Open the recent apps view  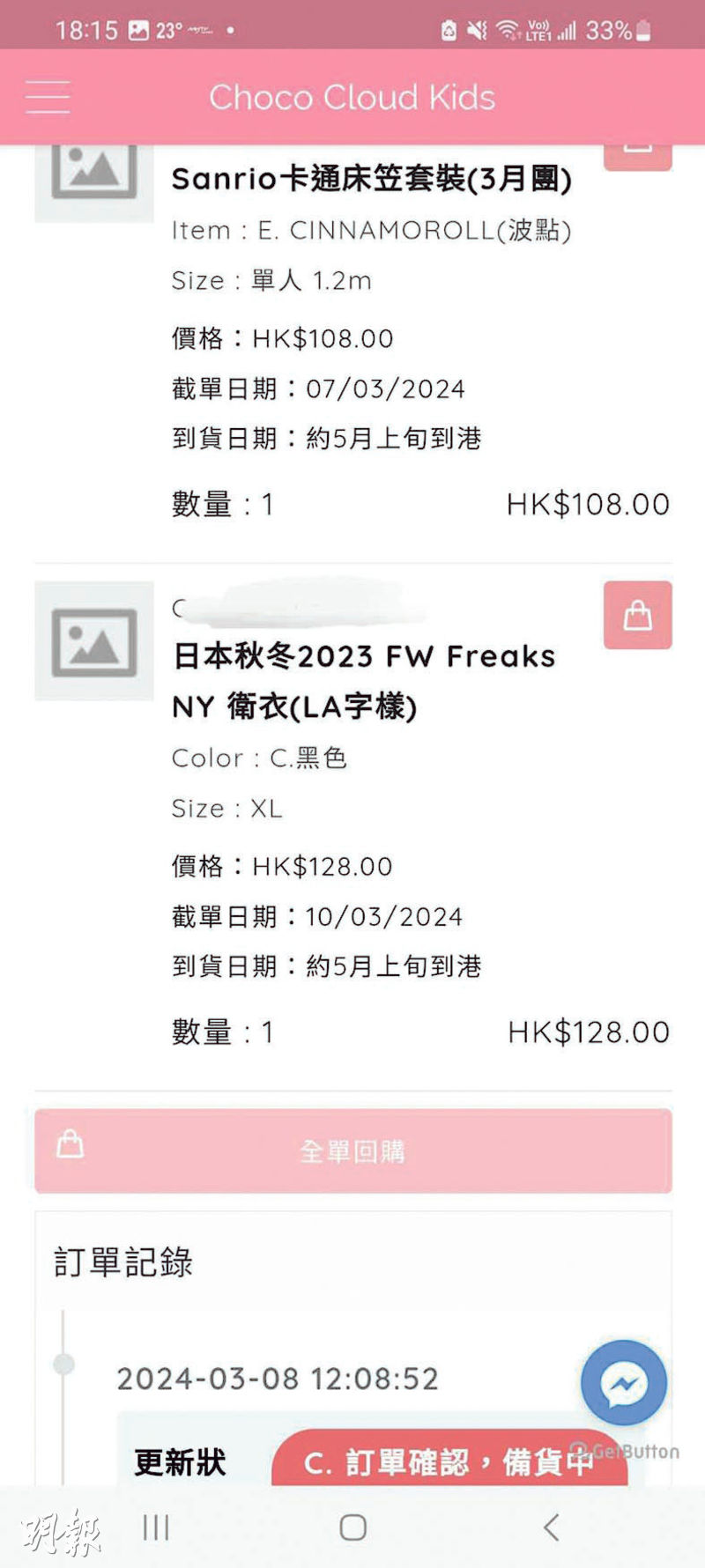click(156, 1527)
